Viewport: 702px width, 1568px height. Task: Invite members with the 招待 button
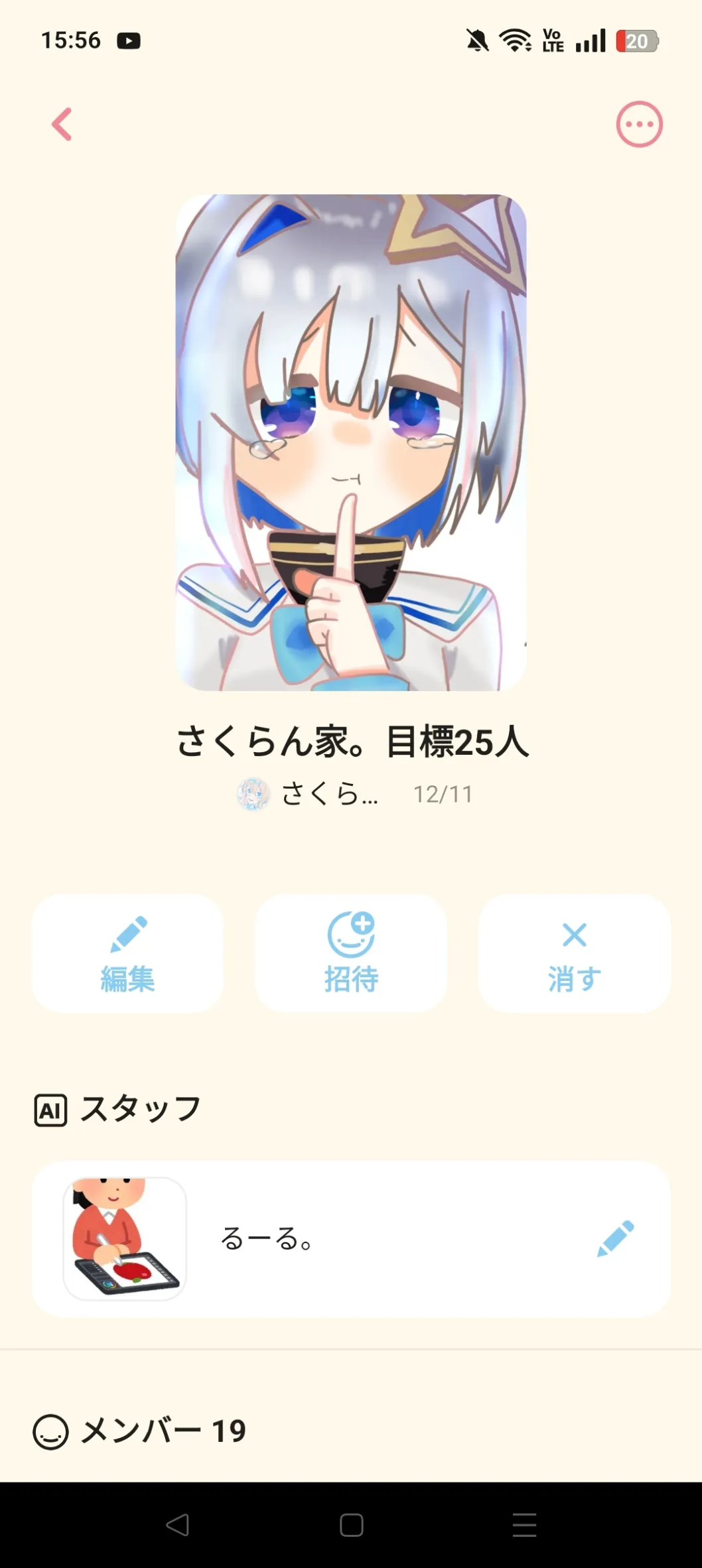pyautogui.click(x=351, y=953)
